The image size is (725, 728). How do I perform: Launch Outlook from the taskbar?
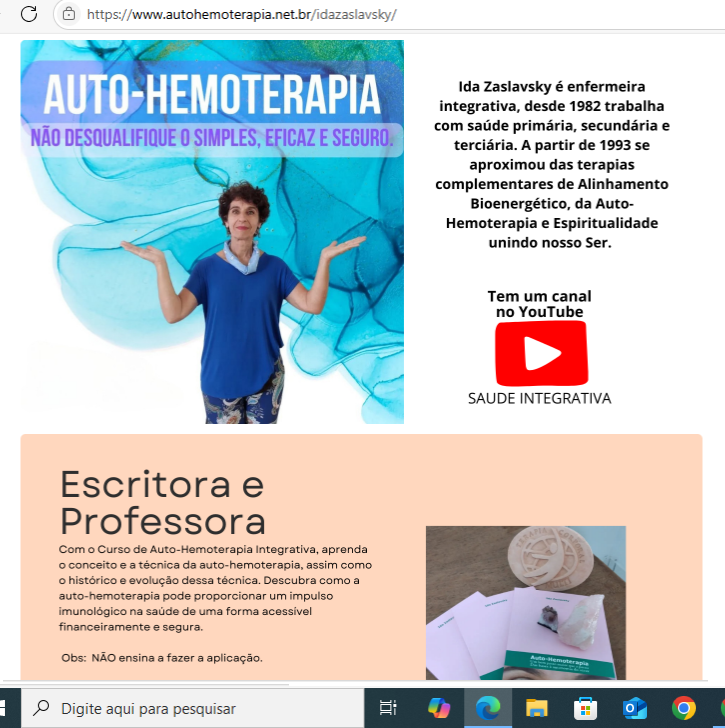click(635, 708)
